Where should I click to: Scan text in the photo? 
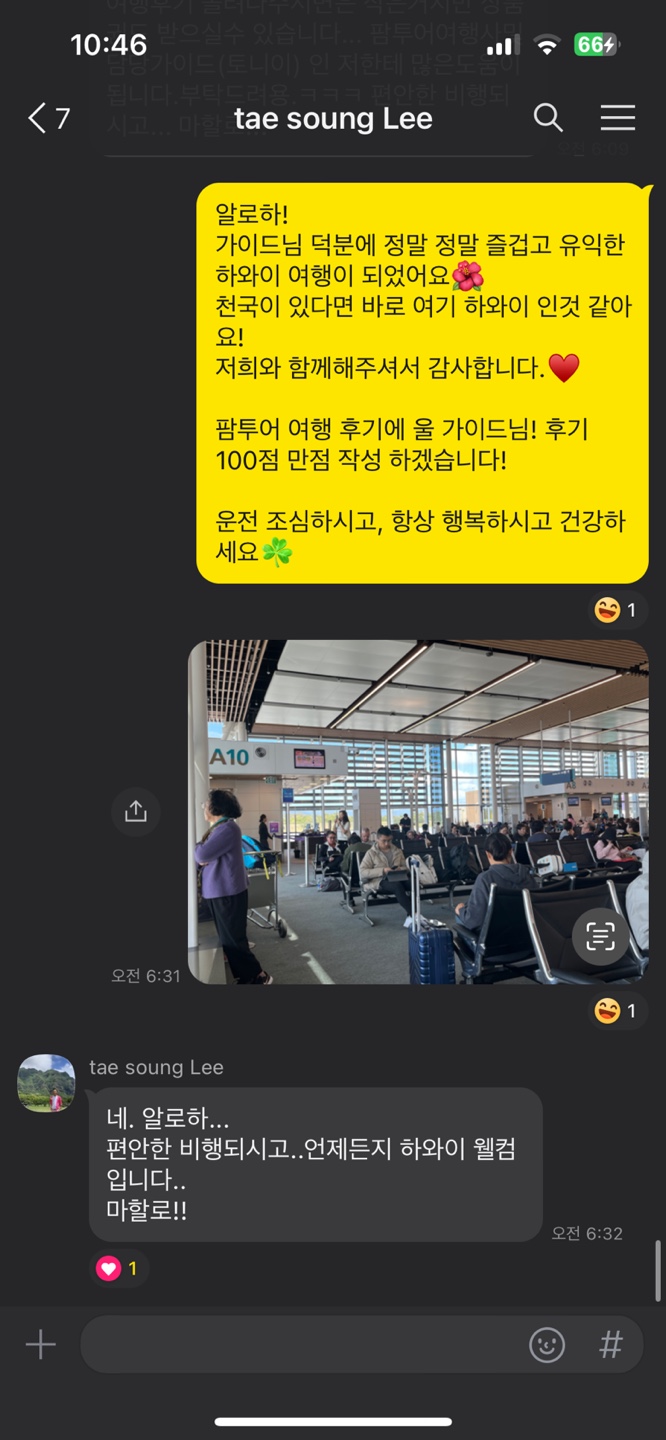(x=600, y=937)
